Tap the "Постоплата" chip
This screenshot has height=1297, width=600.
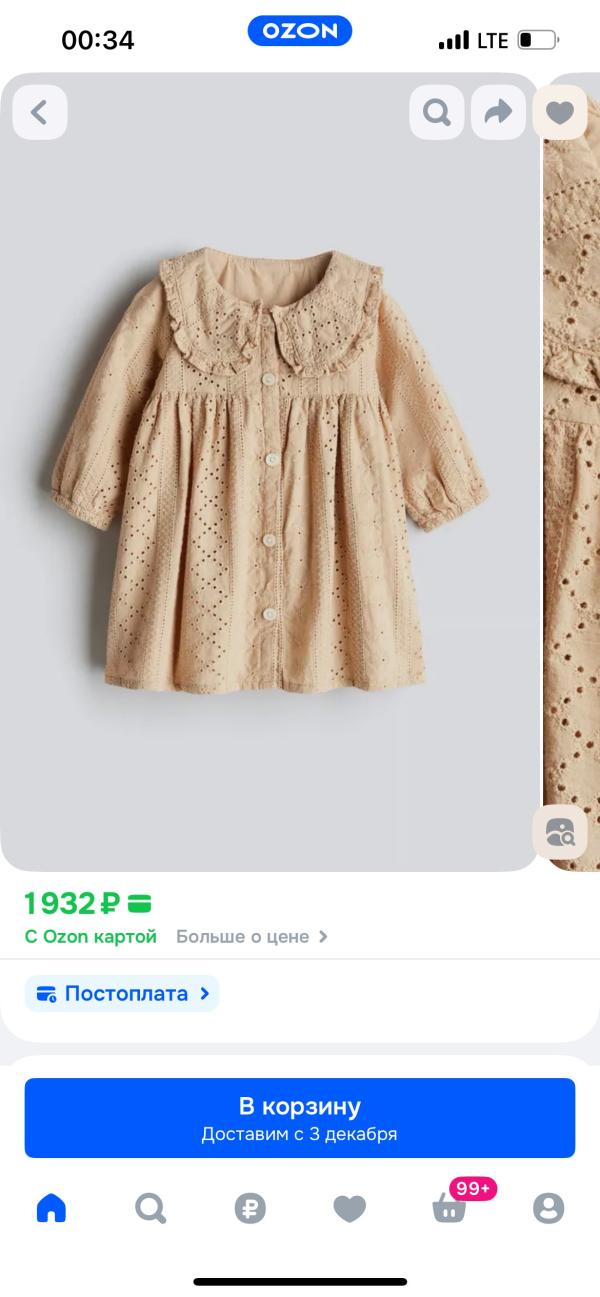click(x=122, y=994)
